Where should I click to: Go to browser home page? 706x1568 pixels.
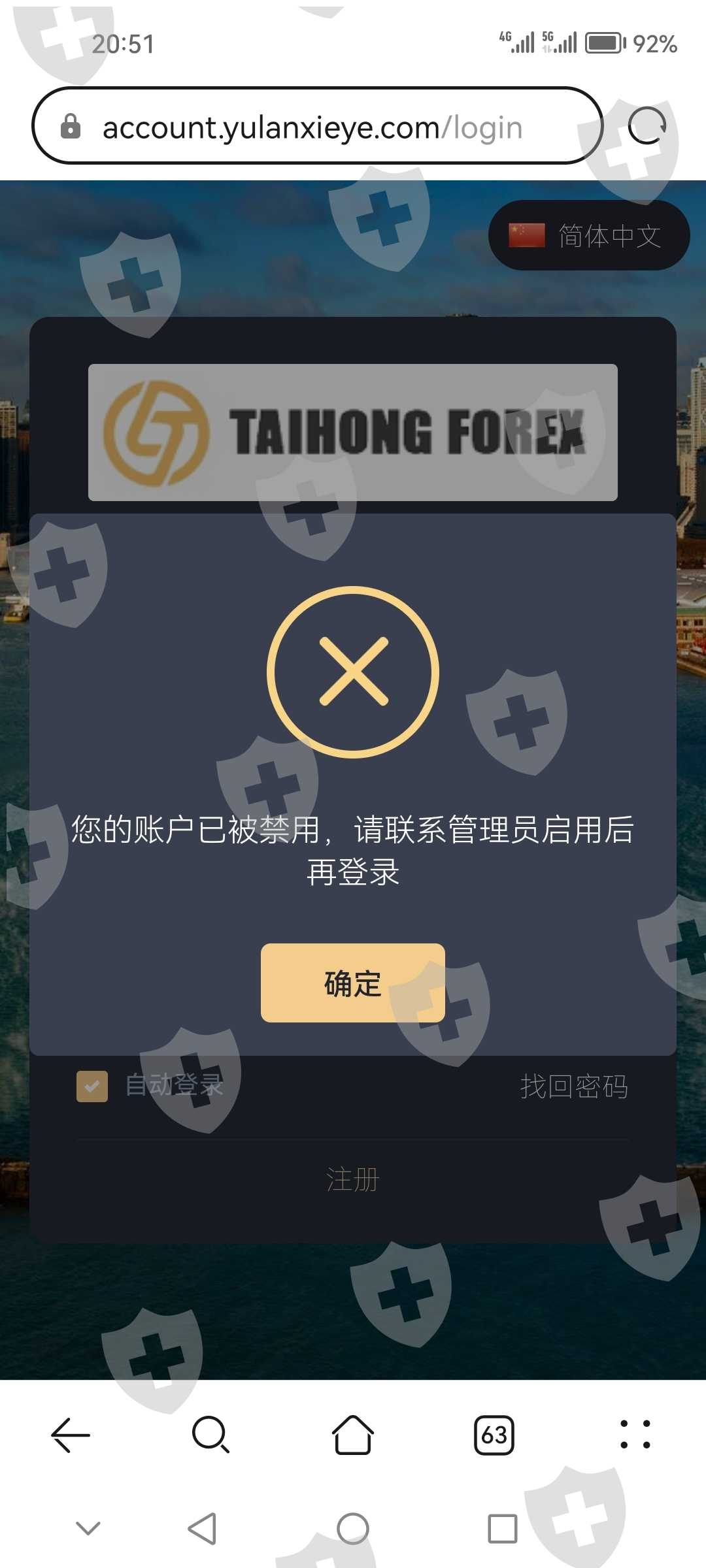point(353,1435)
